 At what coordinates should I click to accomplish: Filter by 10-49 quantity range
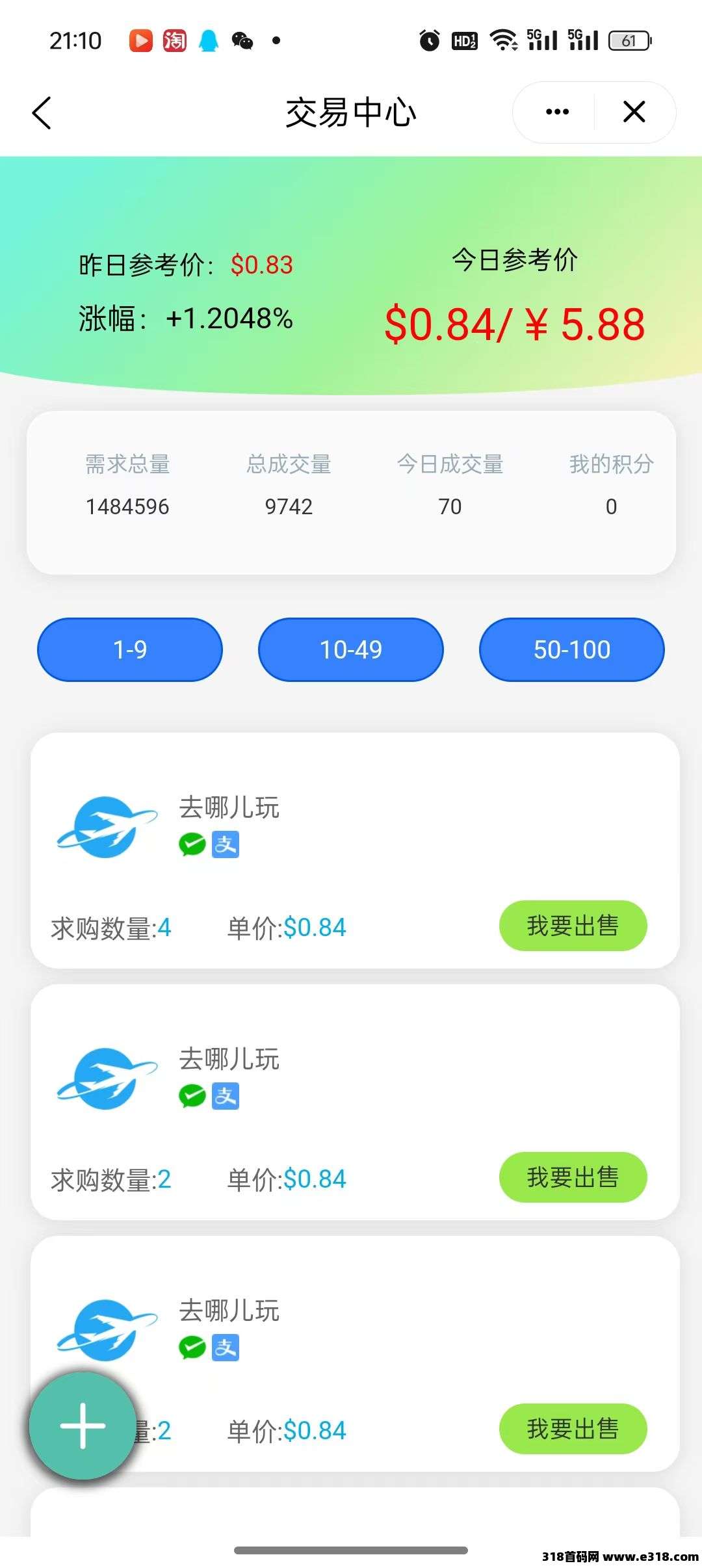(x=351, y=649)
